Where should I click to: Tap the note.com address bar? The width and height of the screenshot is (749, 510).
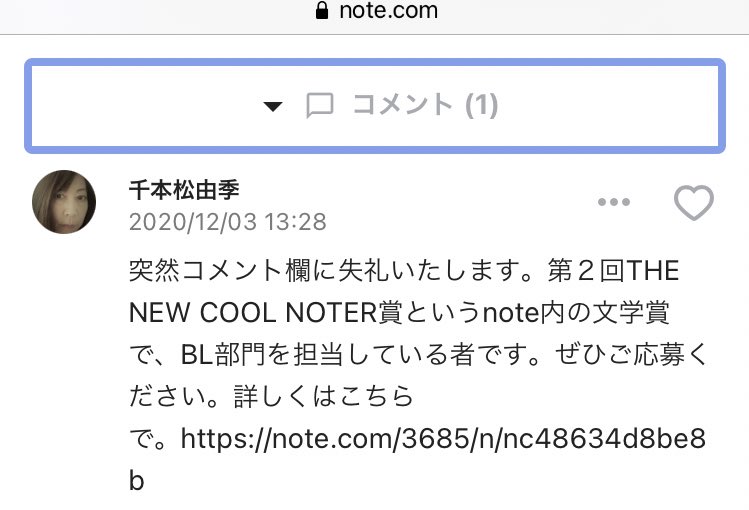(376, 11)
